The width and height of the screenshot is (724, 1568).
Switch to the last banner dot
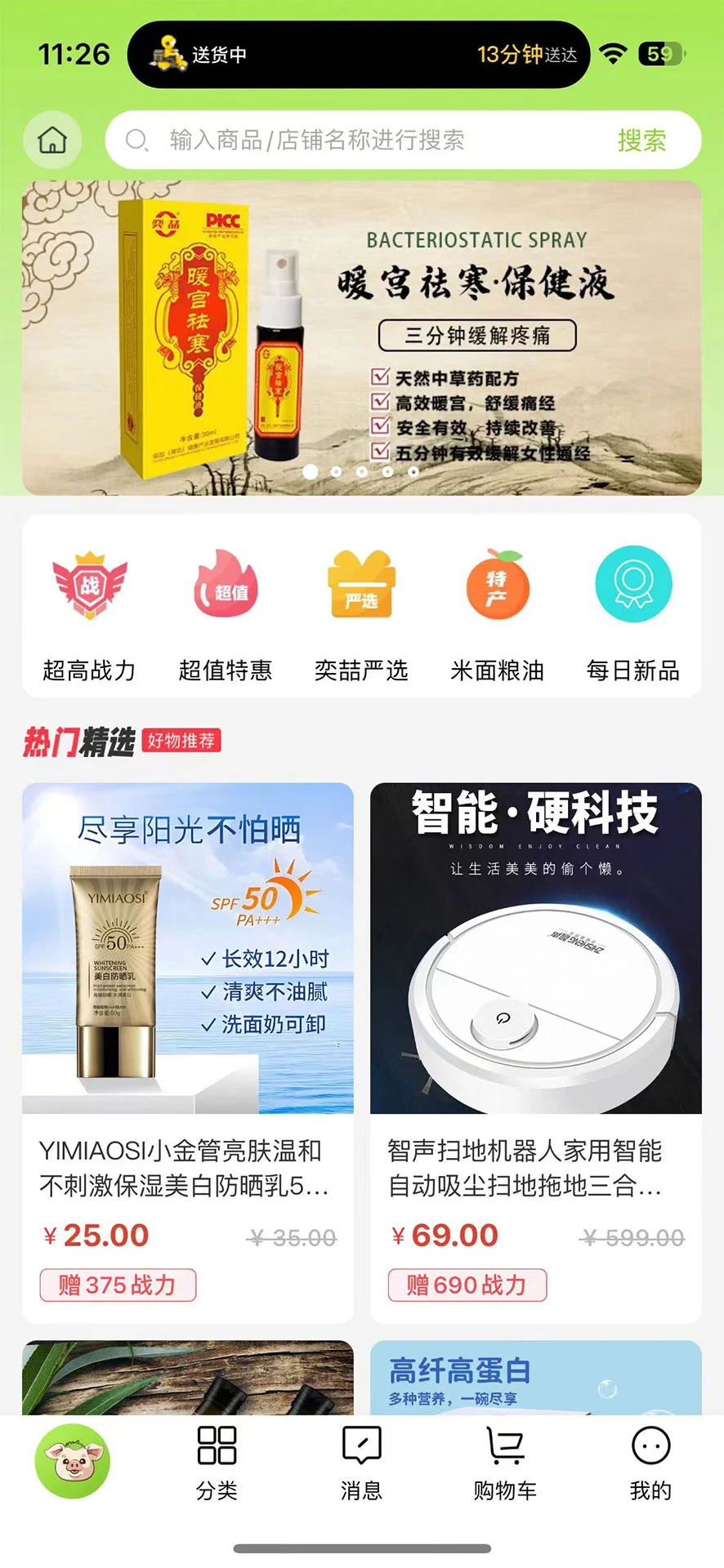tap(413, 472)
